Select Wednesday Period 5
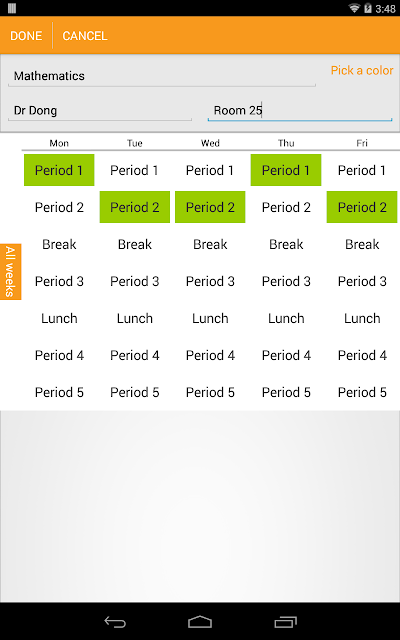 tap(210, 392)
